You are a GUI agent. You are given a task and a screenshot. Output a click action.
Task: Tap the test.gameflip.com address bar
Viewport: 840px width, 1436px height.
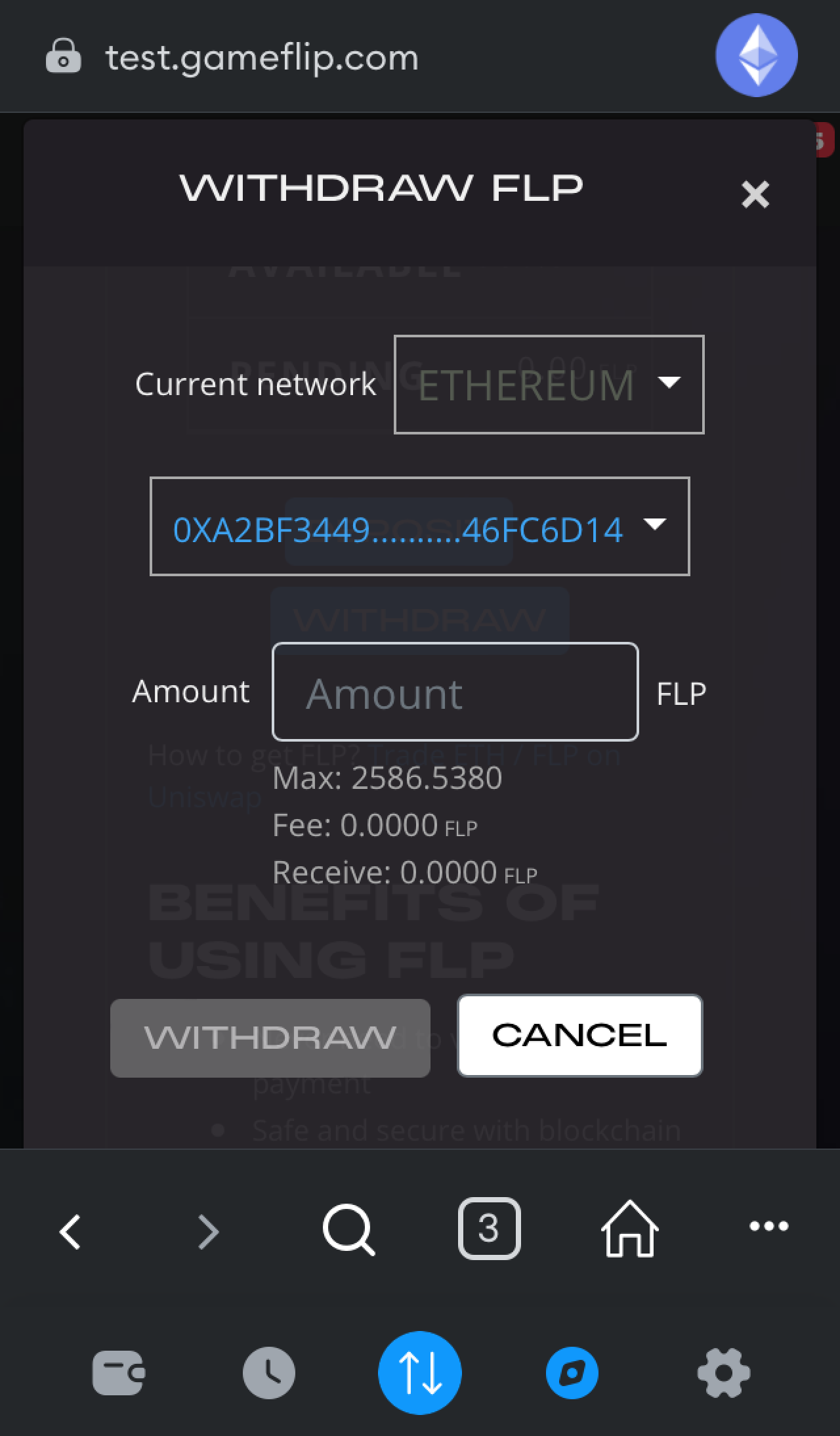coord(262,57)
